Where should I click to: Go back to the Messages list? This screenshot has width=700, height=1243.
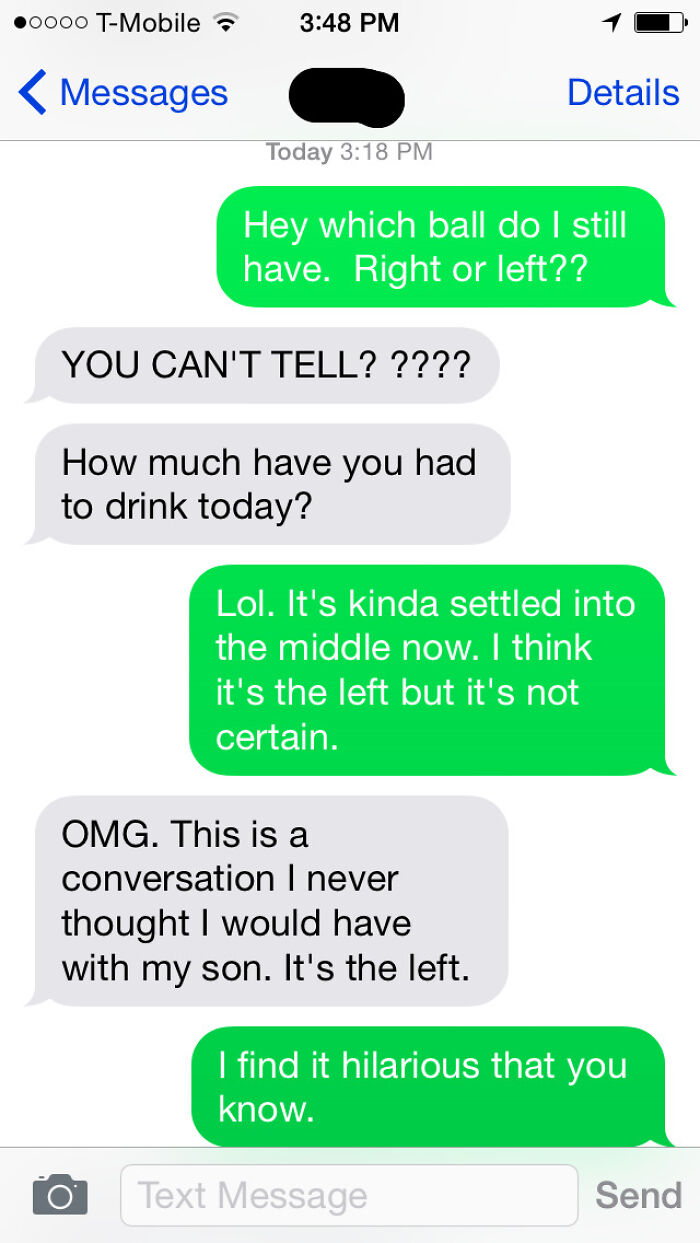tap(122, 93)
